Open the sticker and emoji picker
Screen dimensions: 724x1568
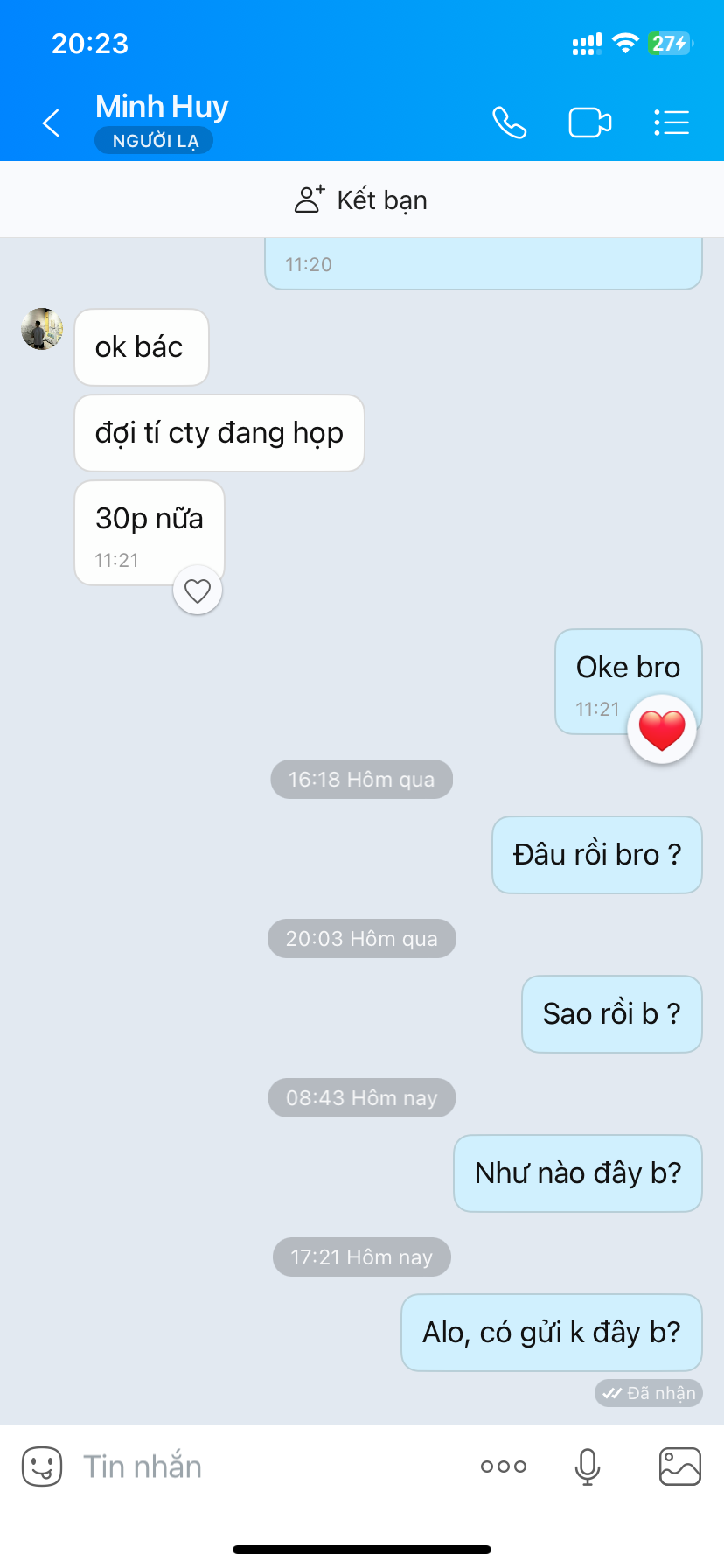[x=41, y=1466]
